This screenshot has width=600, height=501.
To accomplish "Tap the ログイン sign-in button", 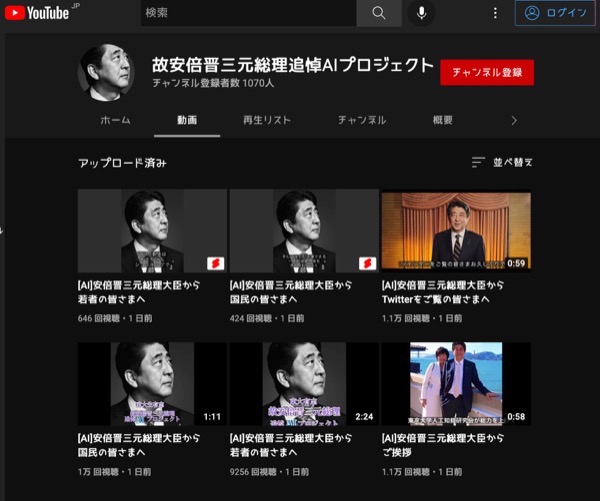I will coord(556,13).
